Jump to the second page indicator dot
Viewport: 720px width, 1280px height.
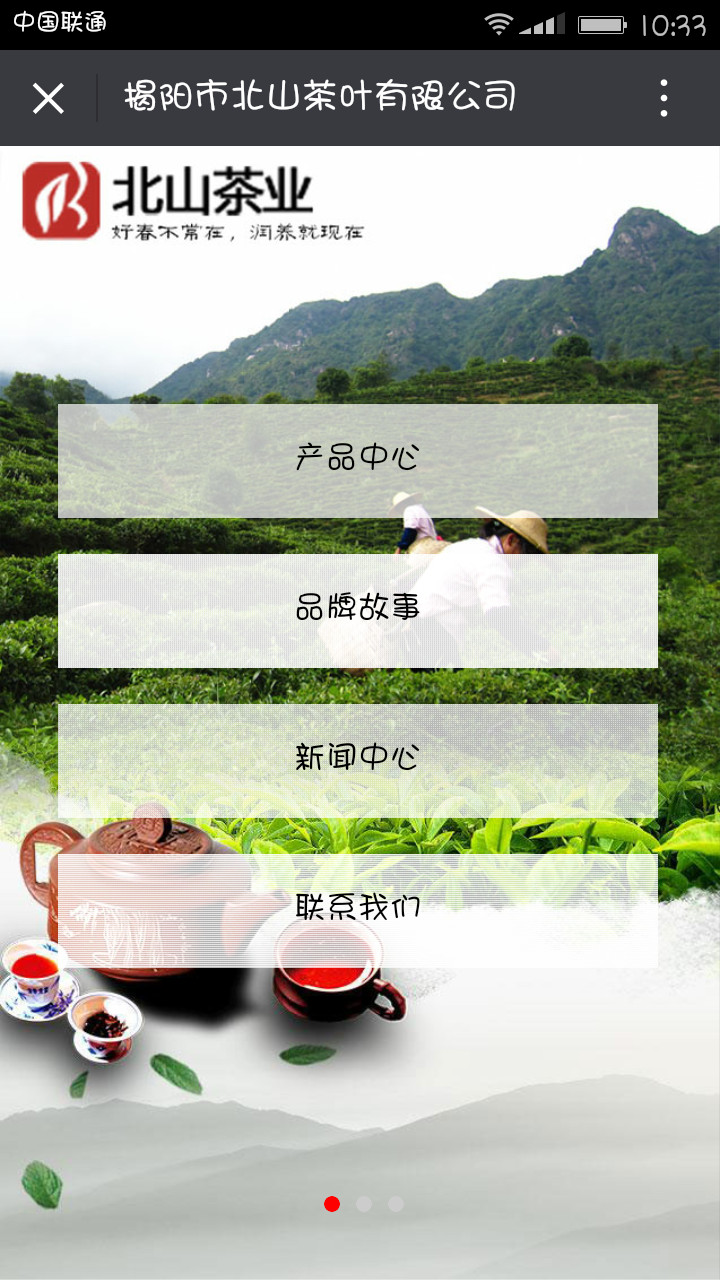pos(364,1204)
